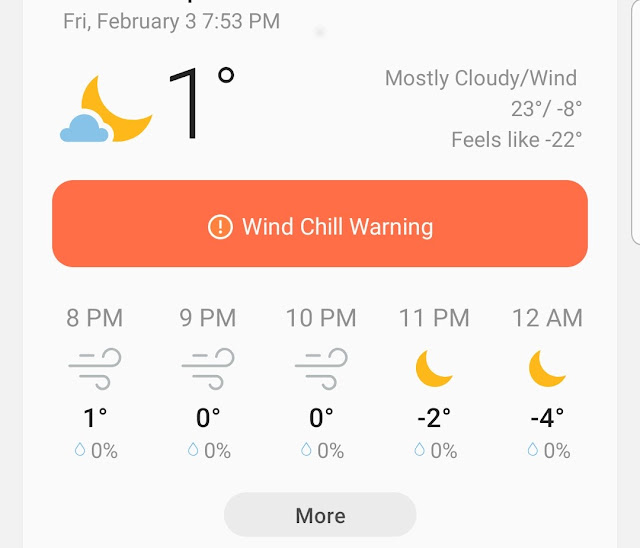
Task: Open the Wind Chill Warning alert
Action: coord(320,225)
